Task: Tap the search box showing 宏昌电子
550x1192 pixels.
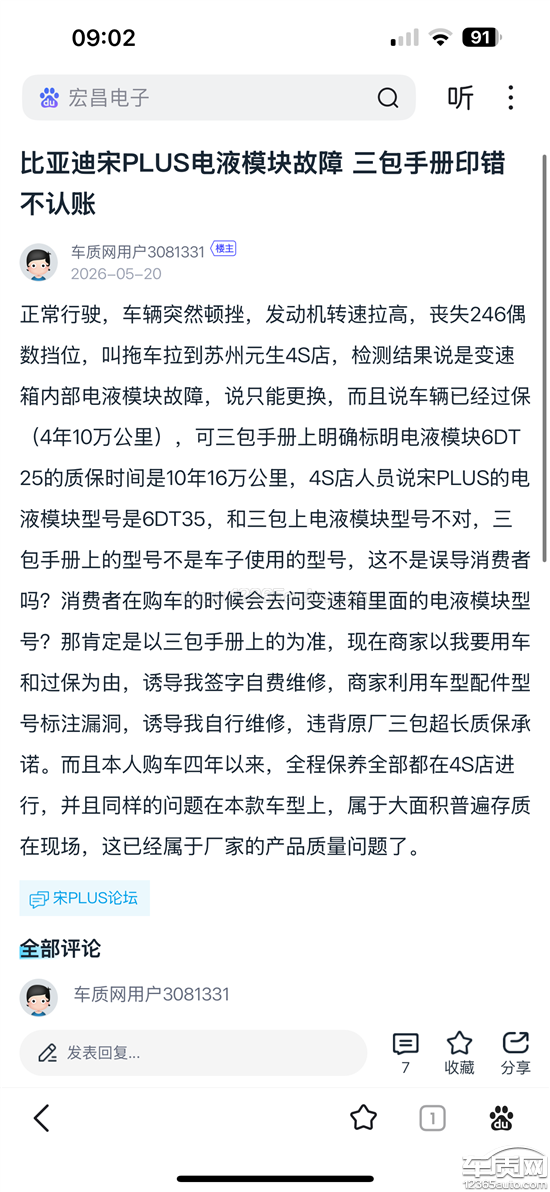Action: [218, 97]
